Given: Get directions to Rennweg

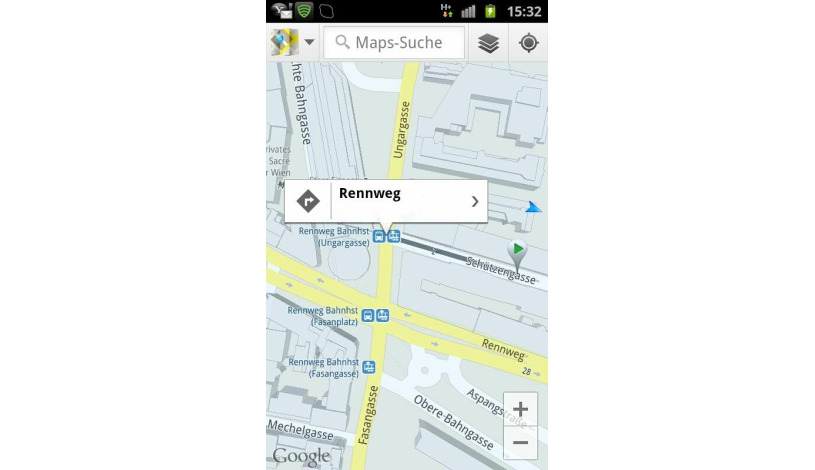Looking at the screenshot, I should click(308, 201).
